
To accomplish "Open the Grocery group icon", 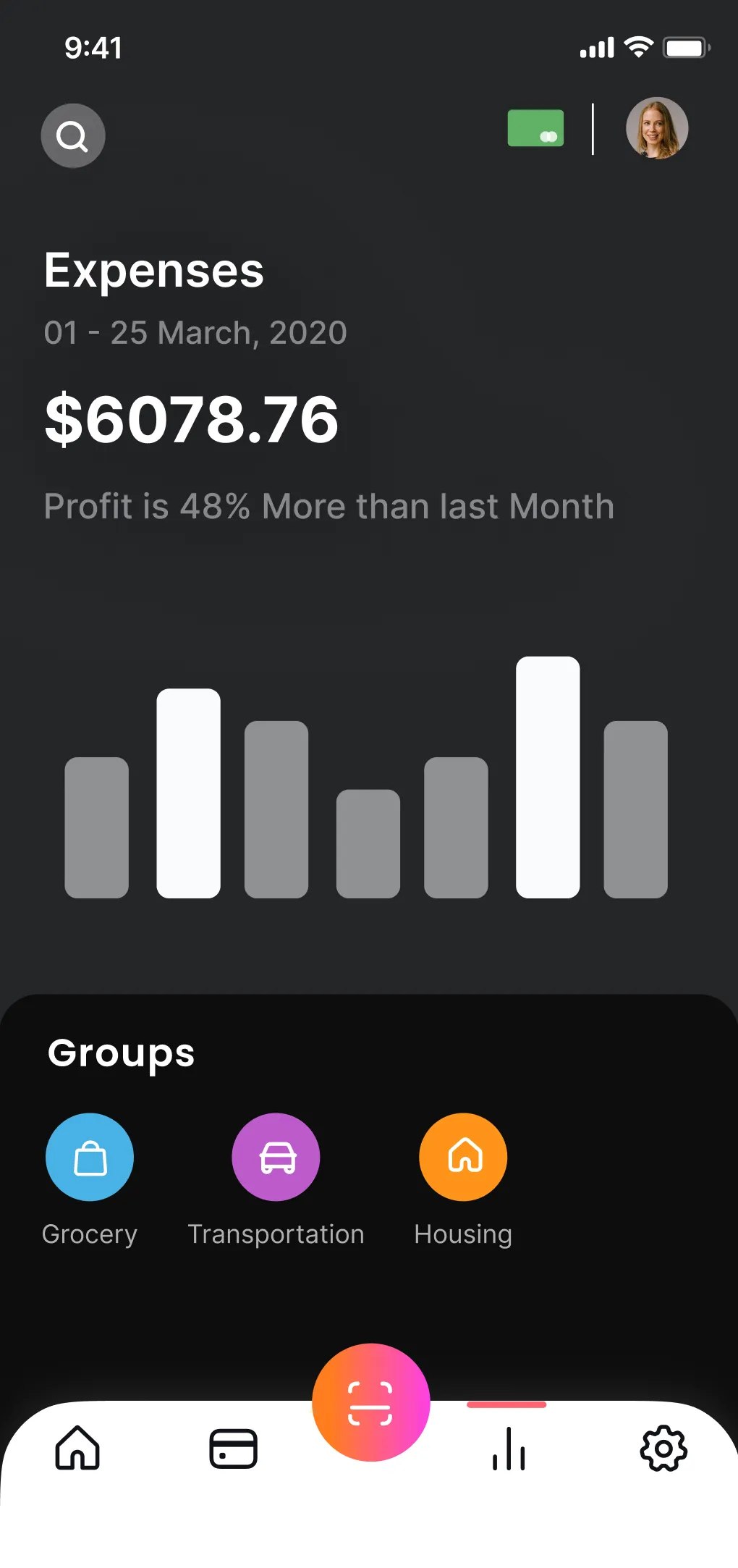I will click(89, 1156).
